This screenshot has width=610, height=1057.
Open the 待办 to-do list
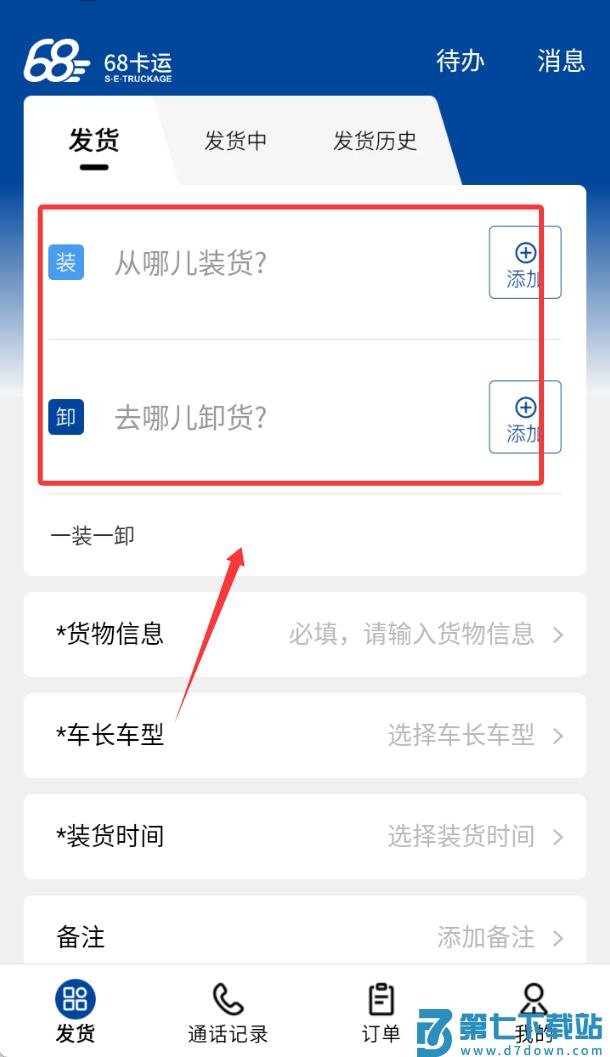point(460,61)
